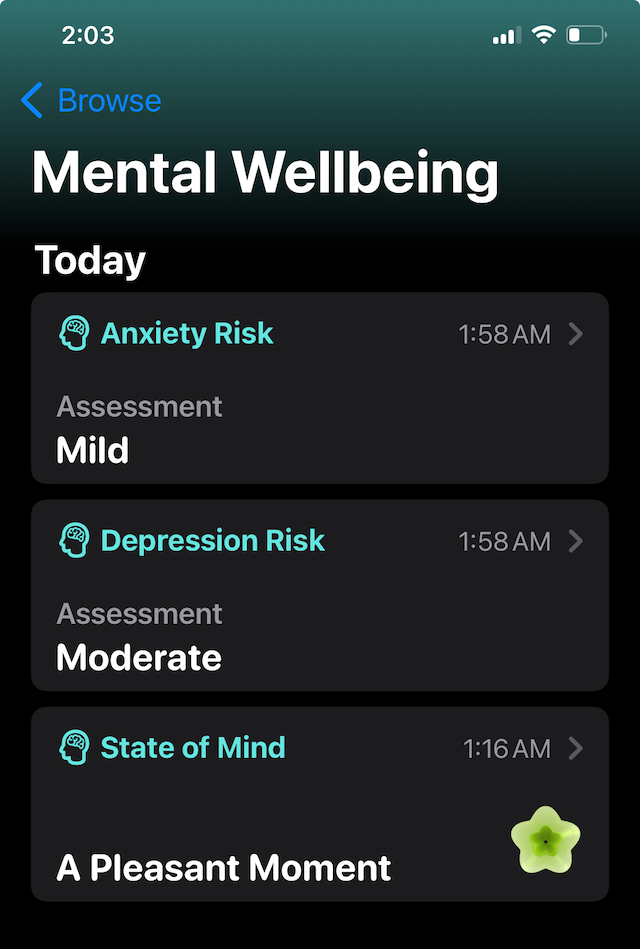This screenshot has height=949, width=640.
Task: Open the State of Mind entry
Action: tap(320, 803)
